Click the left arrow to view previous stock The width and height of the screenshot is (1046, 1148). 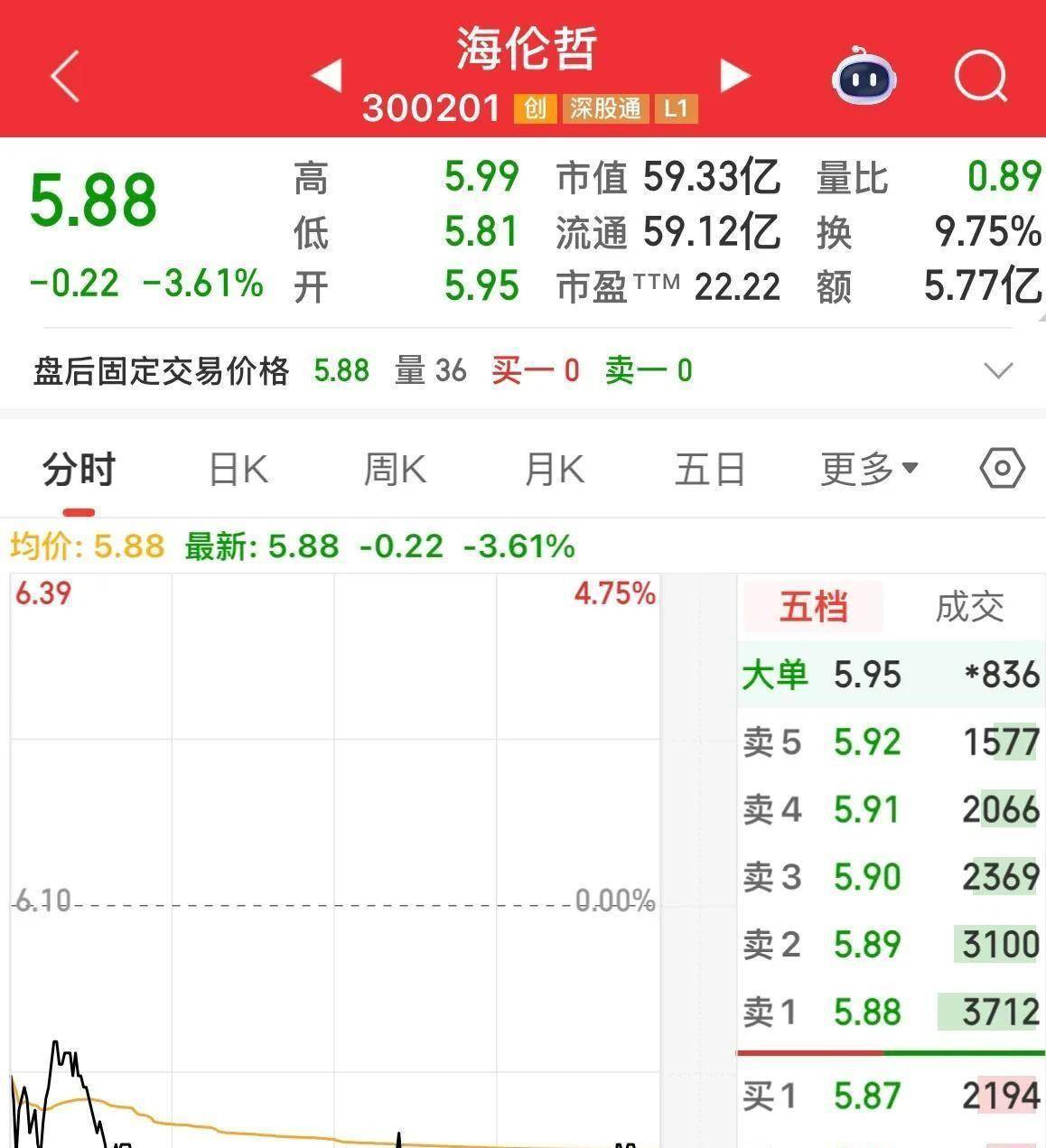point(327,78)
